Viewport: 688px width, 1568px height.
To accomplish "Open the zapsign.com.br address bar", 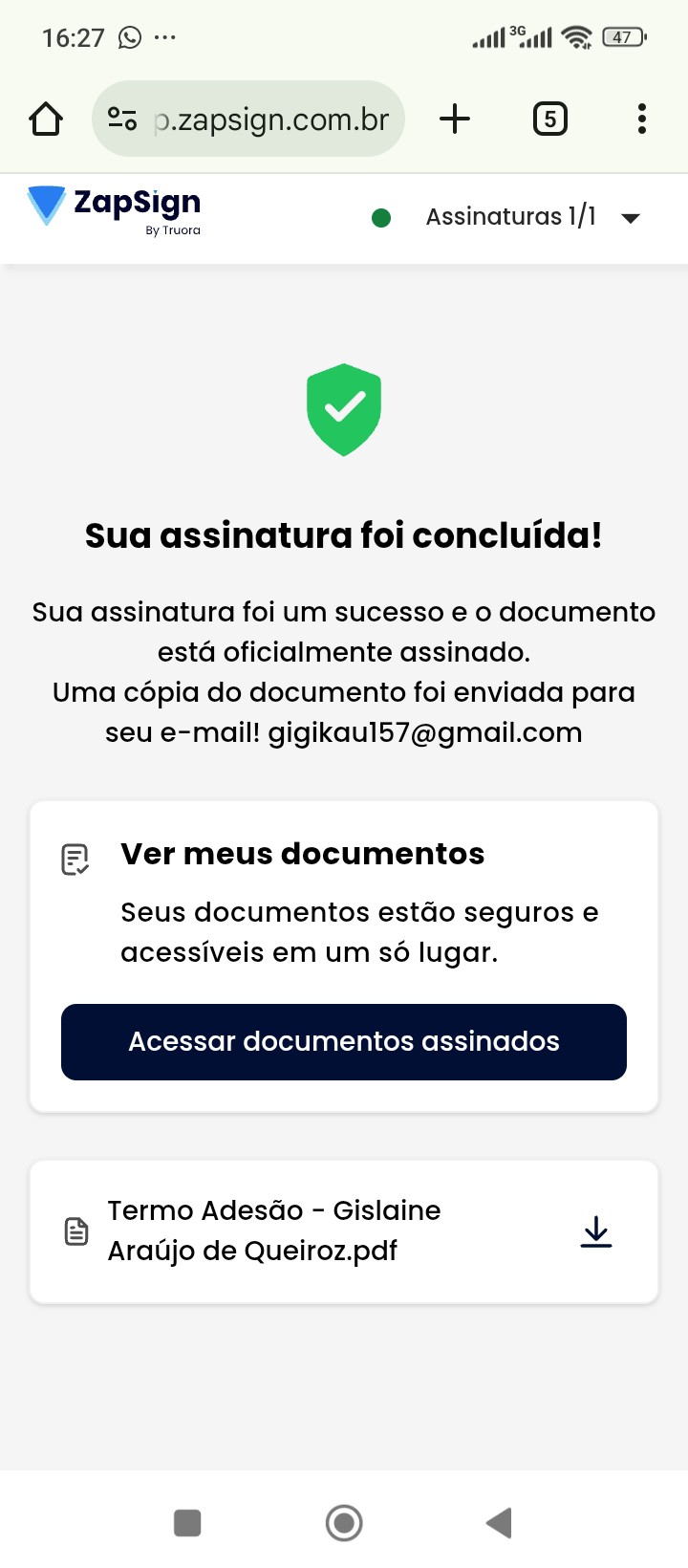I will pyautogui.click(x=272, y=120).
